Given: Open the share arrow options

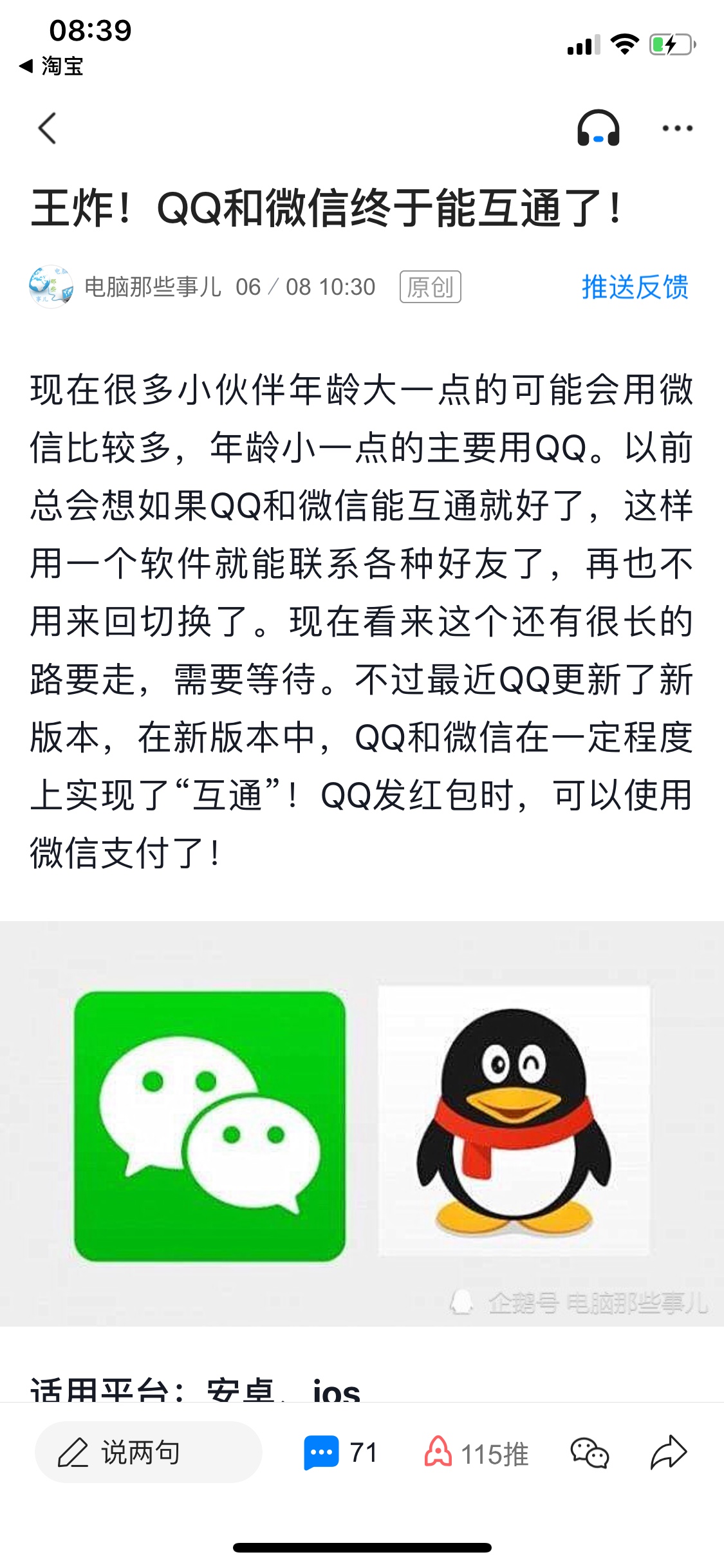Looking at the screenshot, I should point(669,1453).
